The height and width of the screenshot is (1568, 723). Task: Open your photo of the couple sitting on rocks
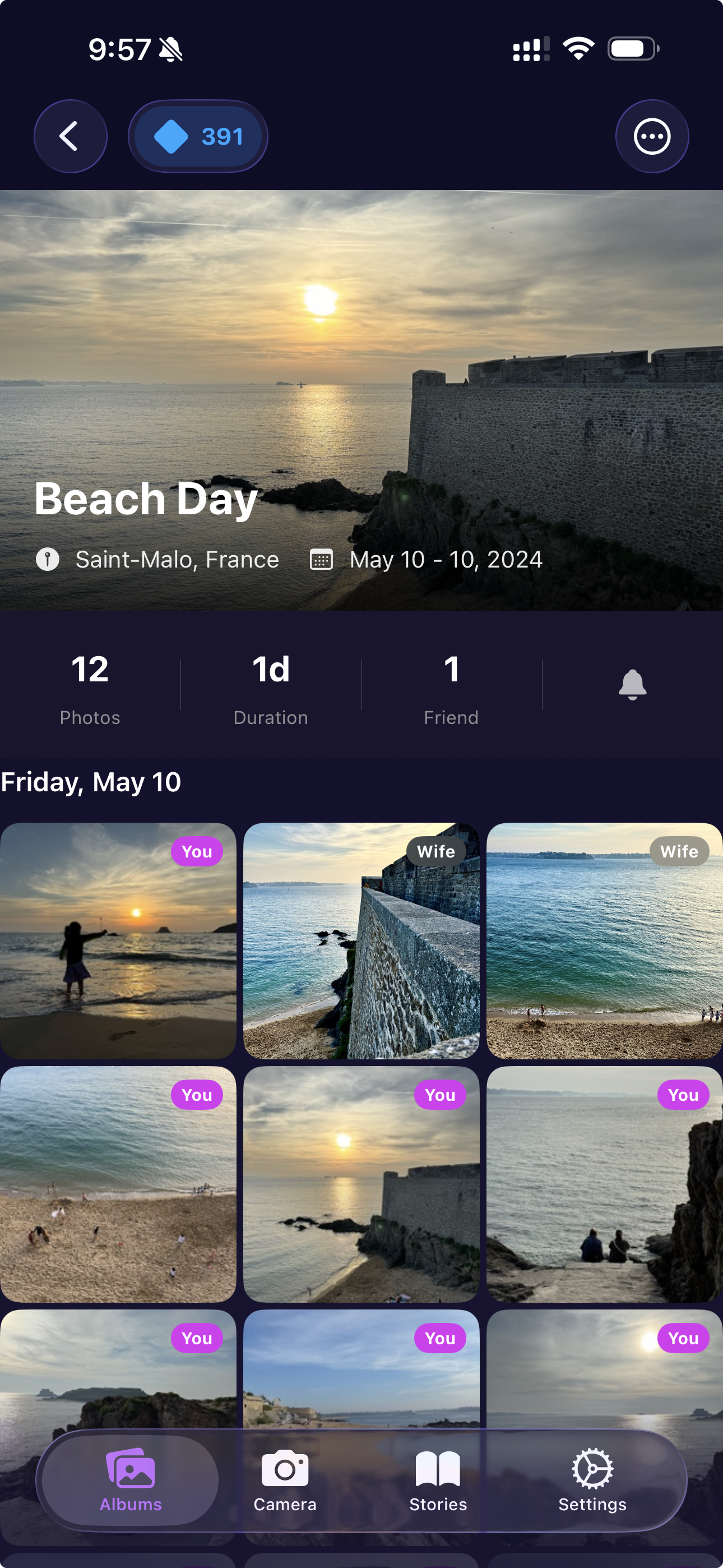point(604,1184)
